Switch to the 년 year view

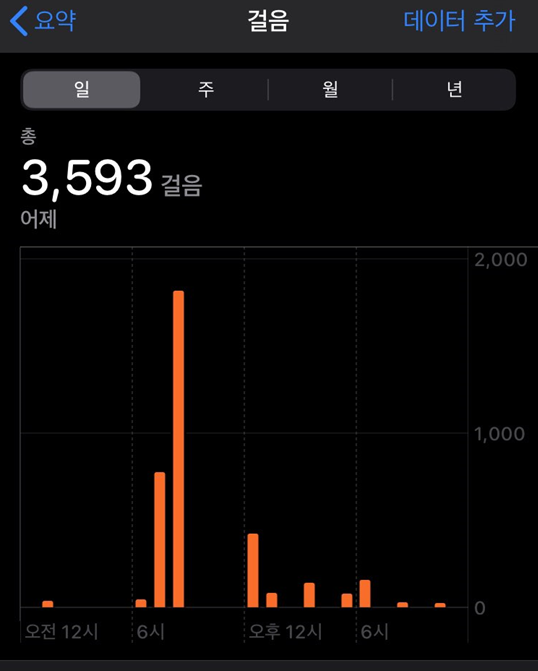pyautogui.click(x=454, y=89)
